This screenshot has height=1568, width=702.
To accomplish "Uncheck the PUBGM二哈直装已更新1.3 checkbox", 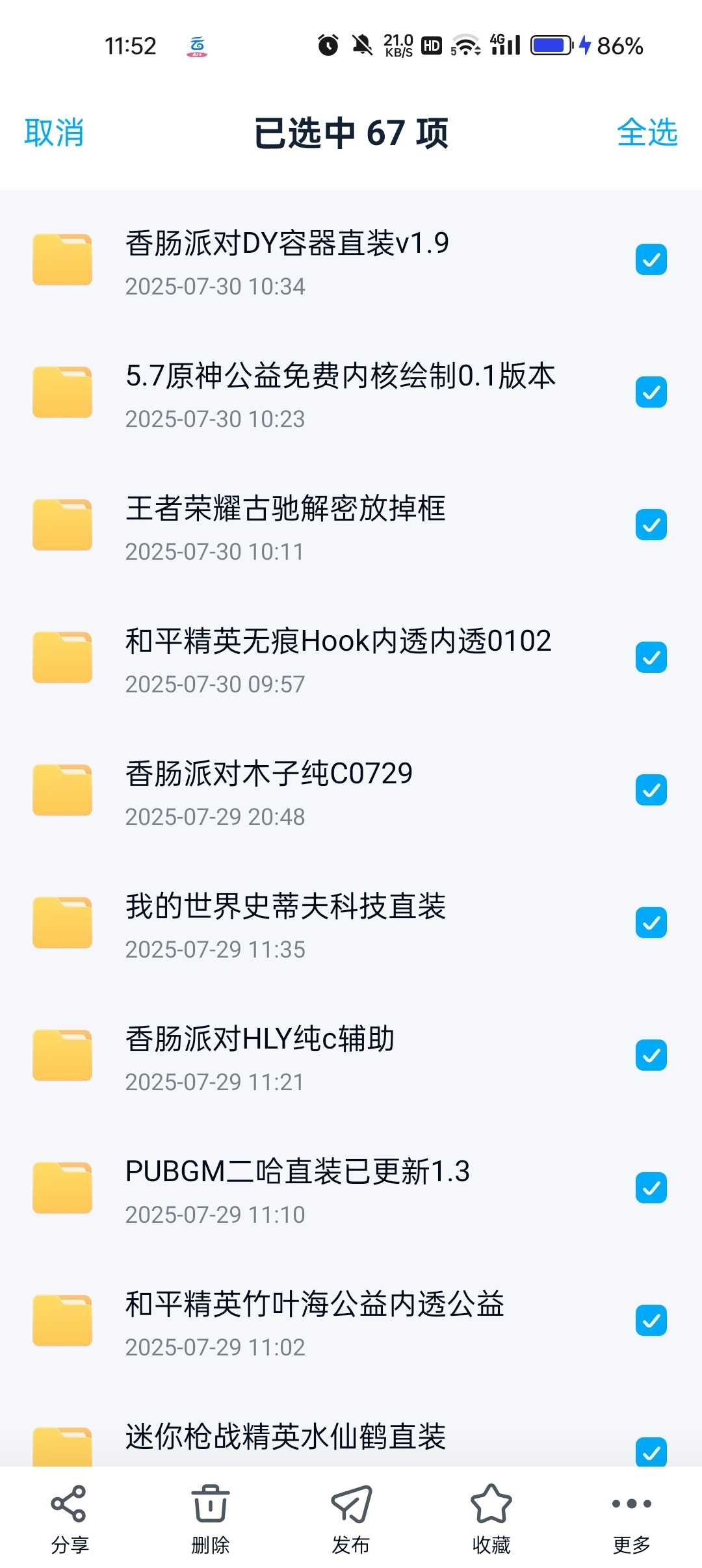I will 651,1188.
